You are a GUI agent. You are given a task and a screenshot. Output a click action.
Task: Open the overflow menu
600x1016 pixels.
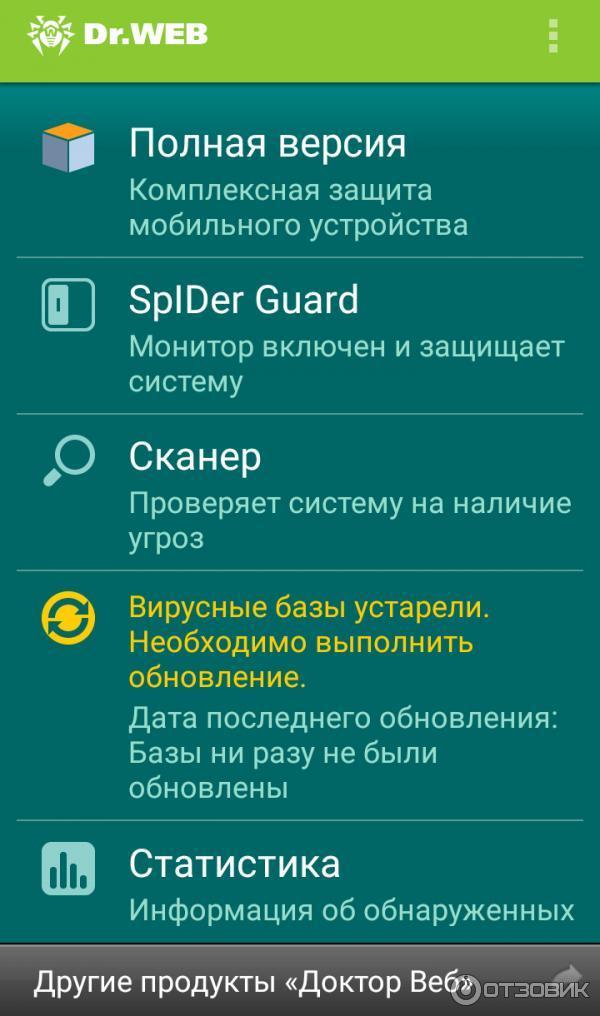pos(552,36)
